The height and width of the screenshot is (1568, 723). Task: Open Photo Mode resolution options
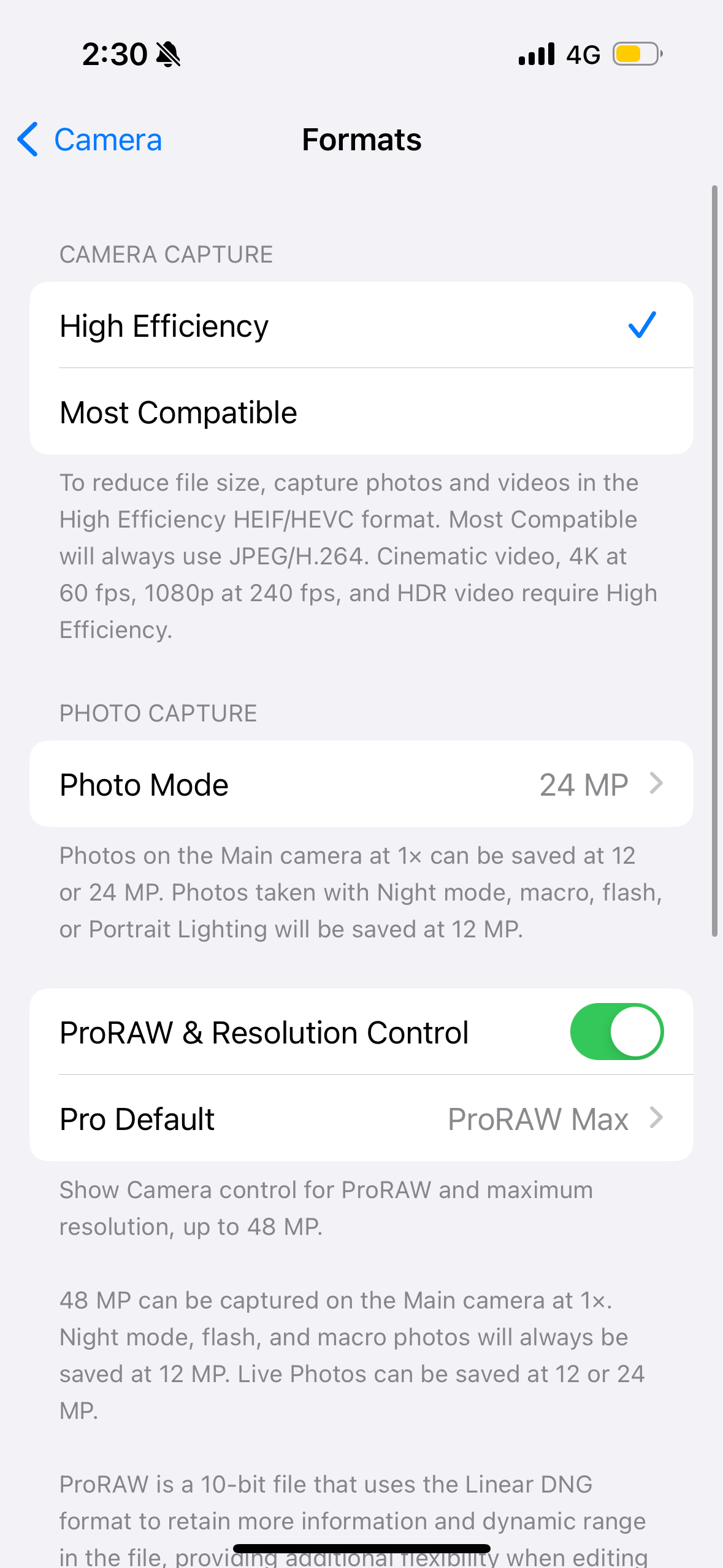(361, 784)
